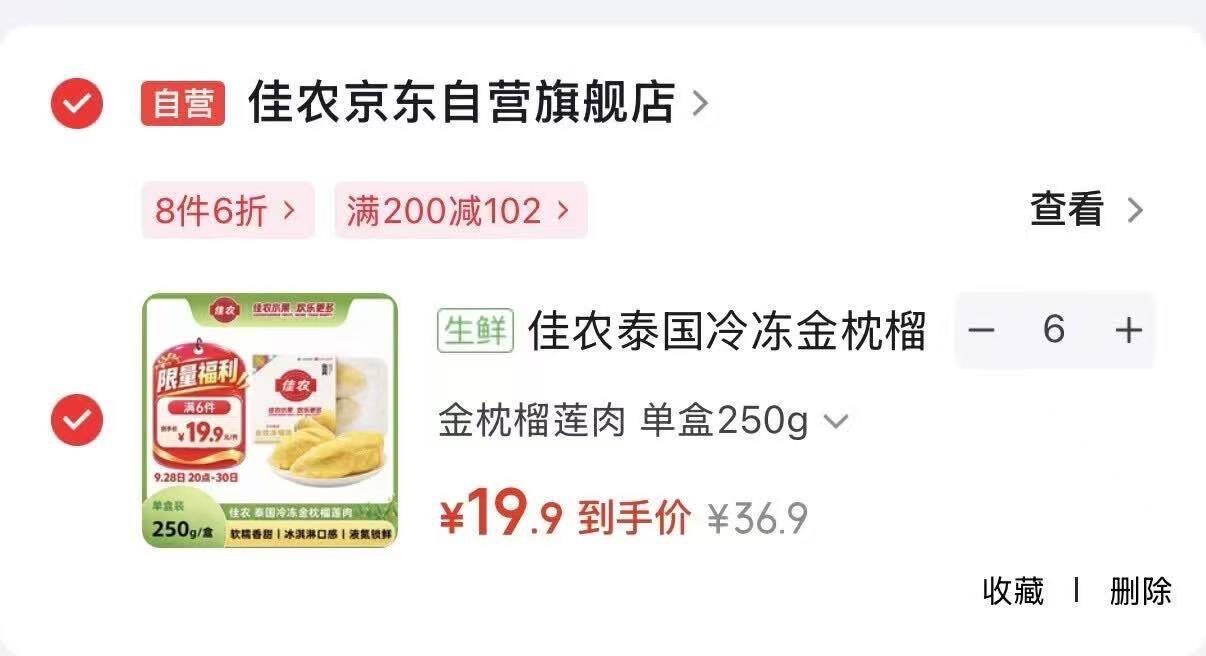This screenshot has height=656, width=1206.
Task: Open the 8件6折 promotion chip
Action: click(228, 210)
